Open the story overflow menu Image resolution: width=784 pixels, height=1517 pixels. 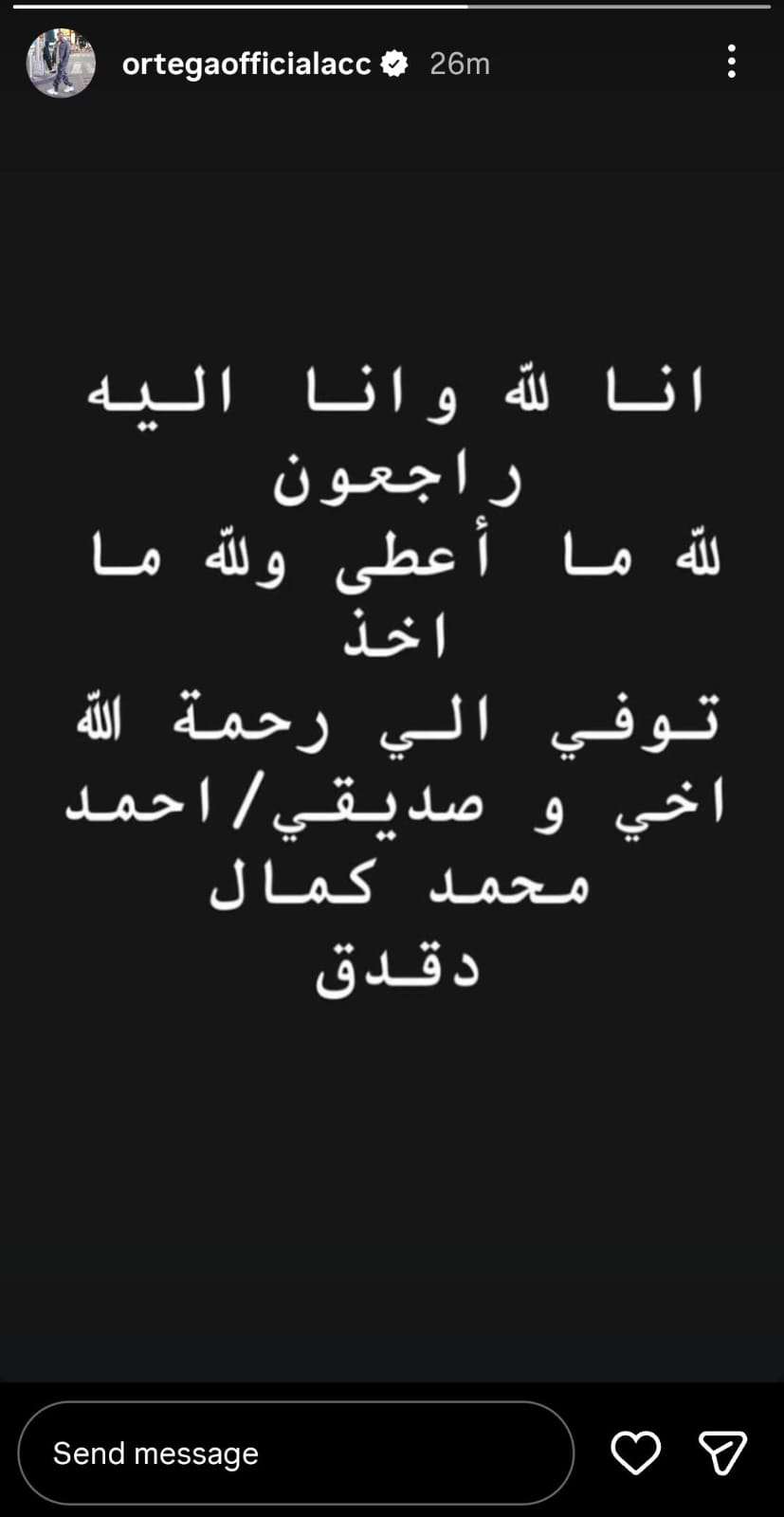pos(731,62)
